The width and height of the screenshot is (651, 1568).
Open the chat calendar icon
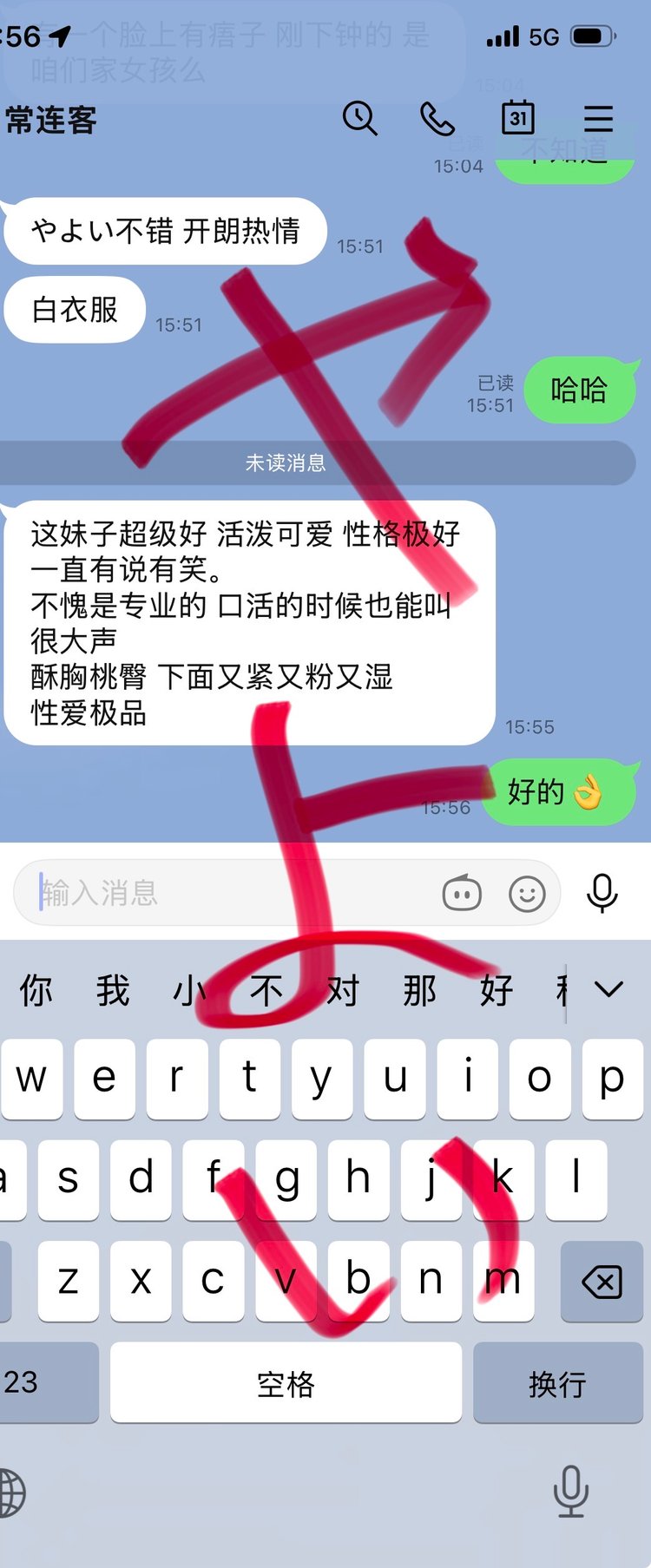518,117
